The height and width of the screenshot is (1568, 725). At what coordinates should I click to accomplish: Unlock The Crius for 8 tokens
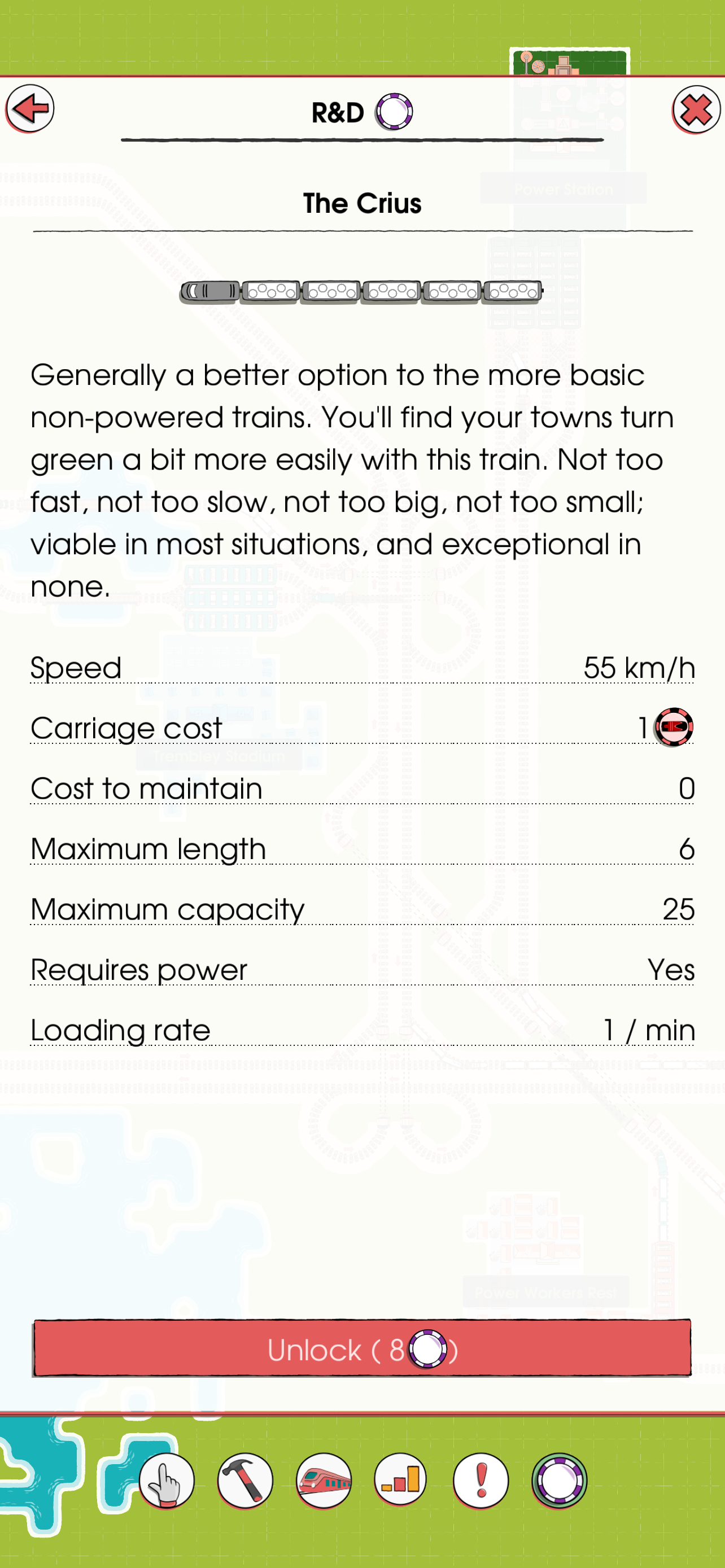pos(362,1348)
